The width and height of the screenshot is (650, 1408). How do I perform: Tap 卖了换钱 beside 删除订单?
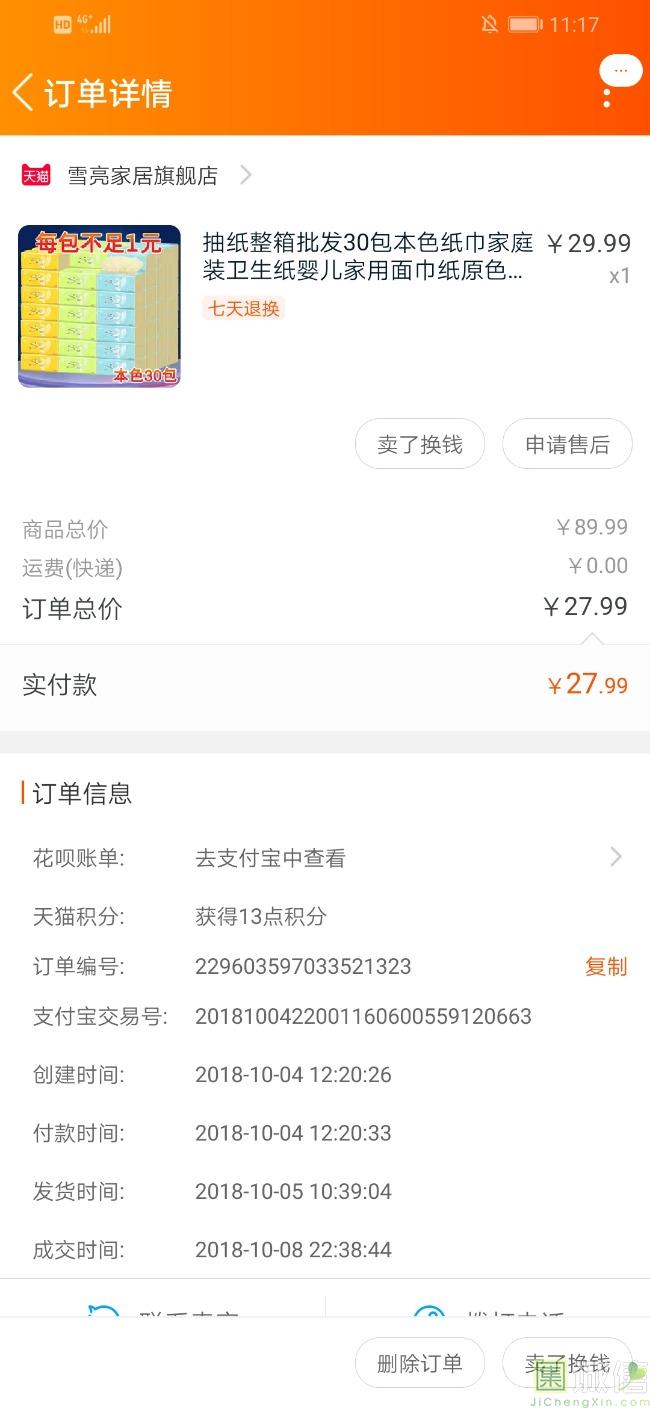567,1363
